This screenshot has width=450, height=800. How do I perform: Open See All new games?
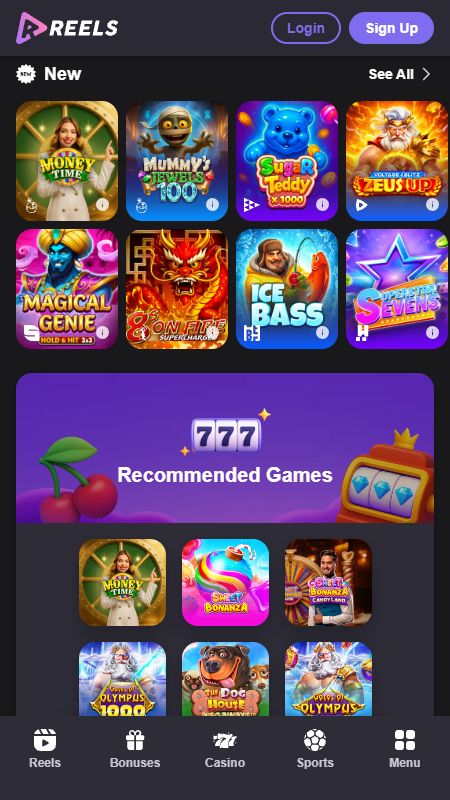tap(399, 74)
